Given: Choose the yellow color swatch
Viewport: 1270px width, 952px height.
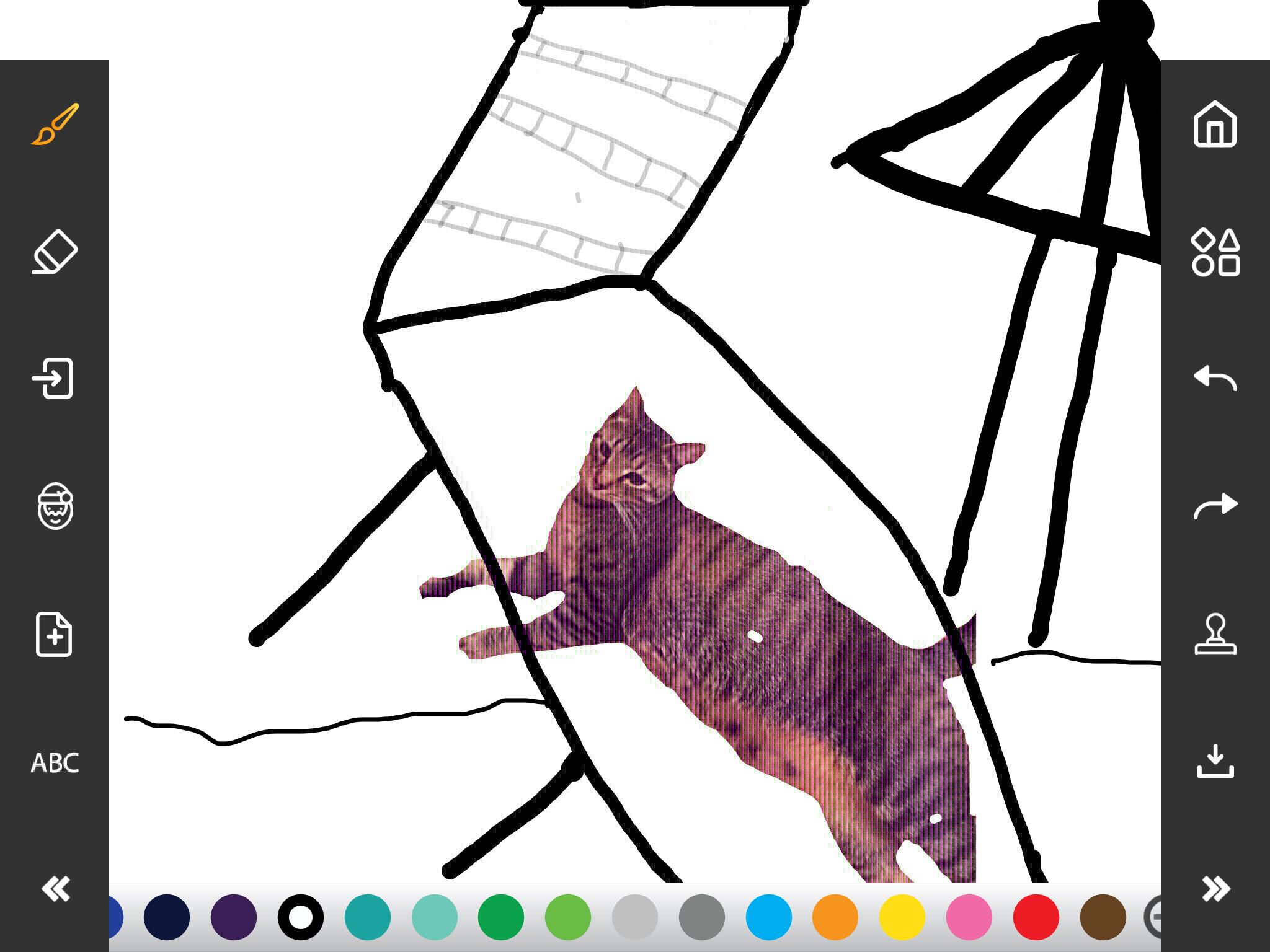Looking at the screenshot, I should click(x=902, y=917).
